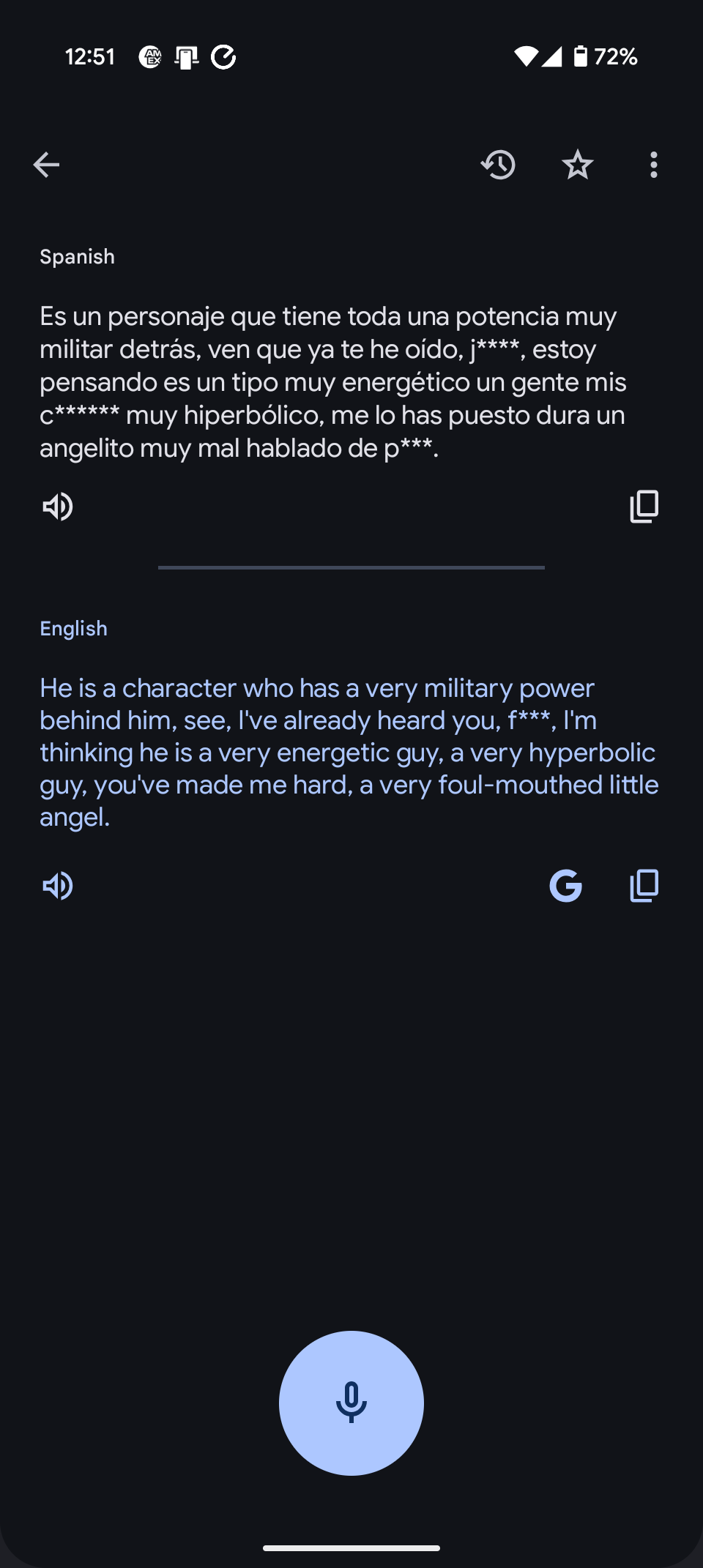This screenshot has height=1568, width=703.
Task: Go back using the arrow icon
Action: click(46, 165)
